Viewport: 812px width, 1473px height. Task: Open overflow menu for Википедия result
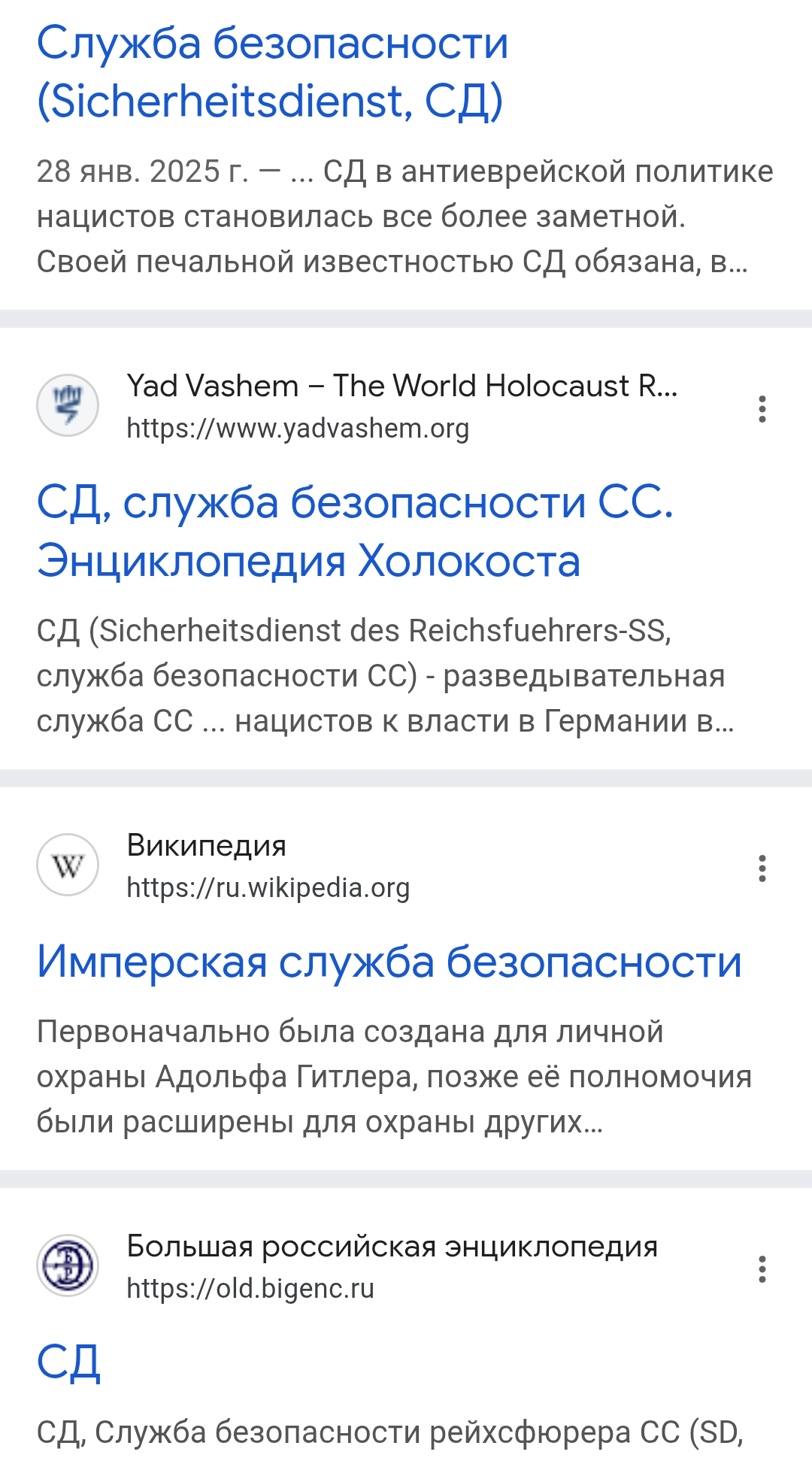point(762,868)
